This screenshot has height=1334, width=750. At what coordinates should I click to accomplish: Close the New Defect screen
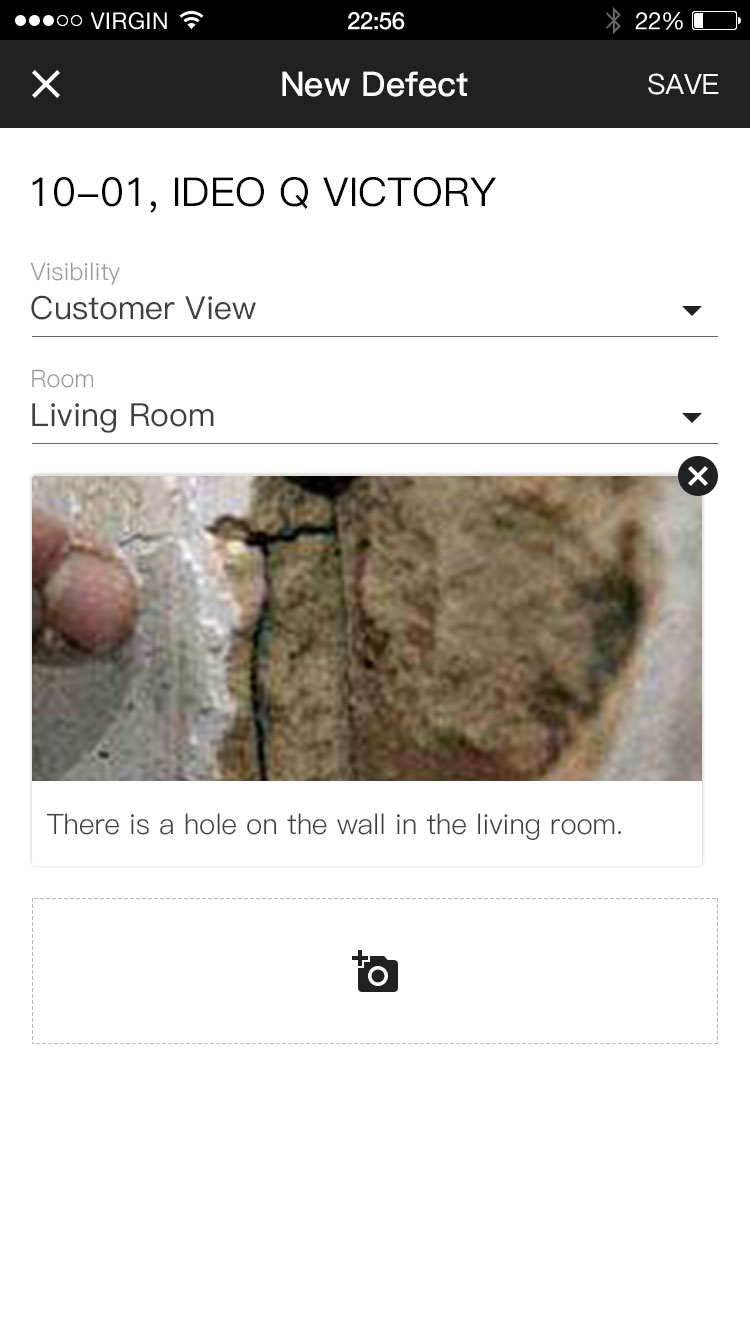click(x=46, y=85)
